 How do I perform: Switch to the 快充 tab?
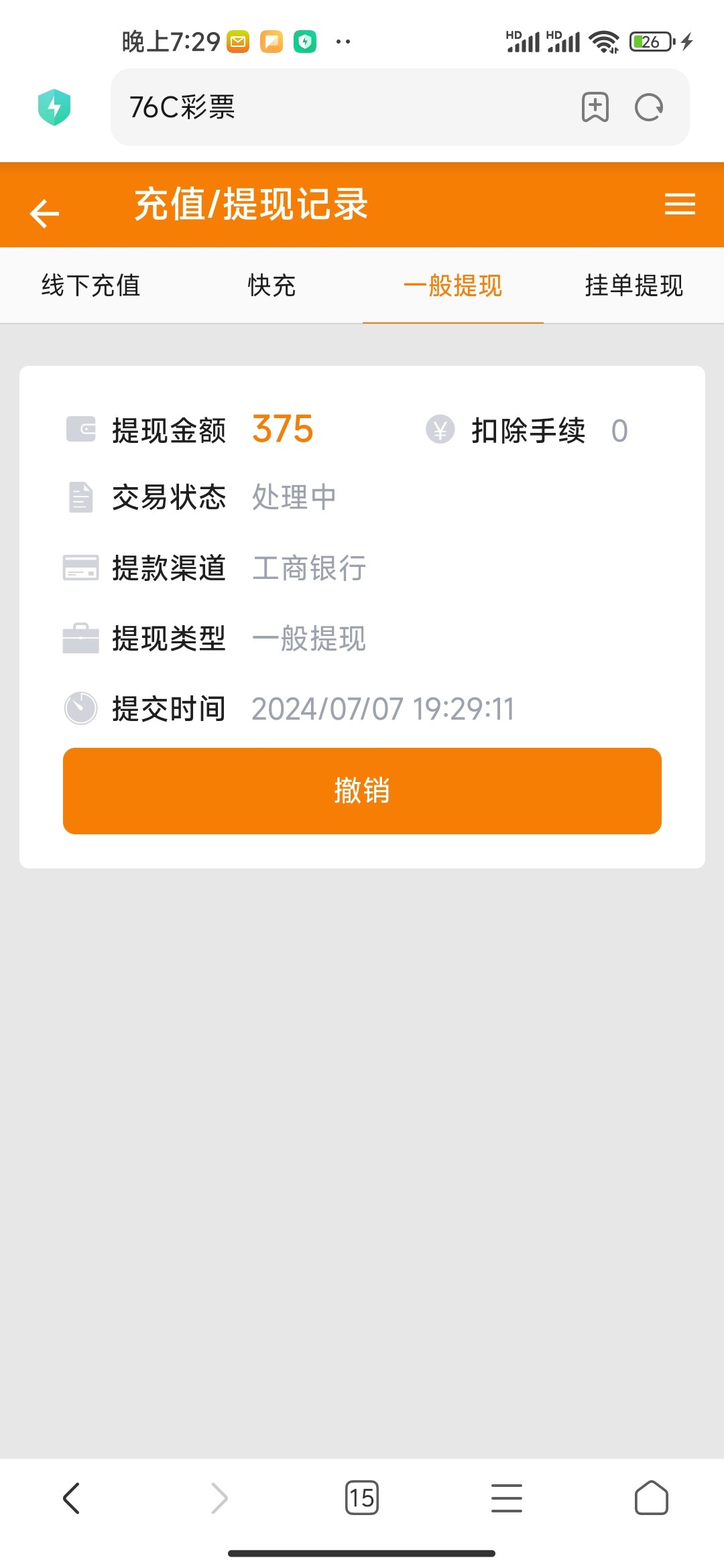[x=271, y=285]
